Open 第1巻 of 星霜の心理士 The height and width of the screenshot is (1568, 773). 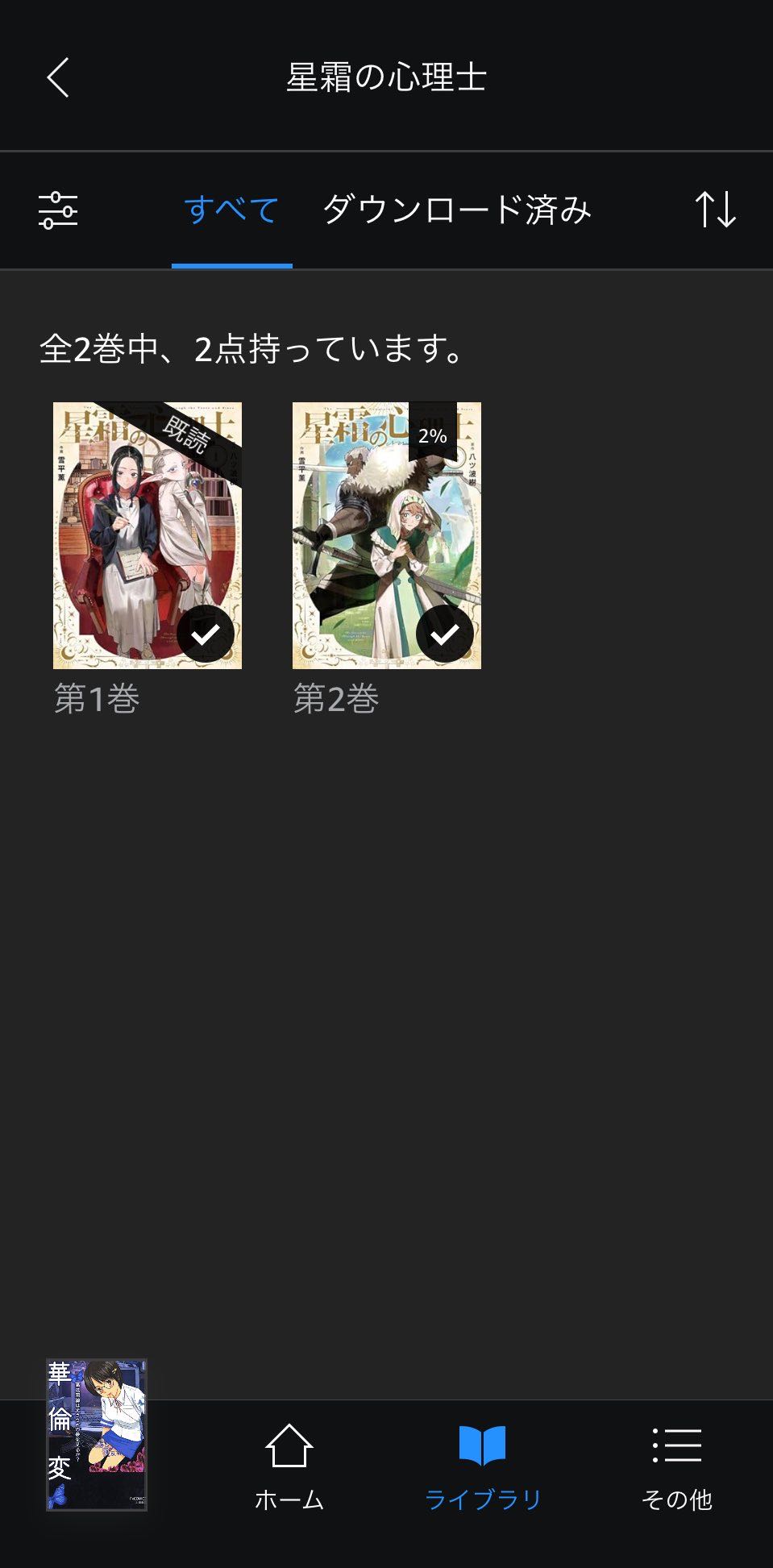[148, 535]
